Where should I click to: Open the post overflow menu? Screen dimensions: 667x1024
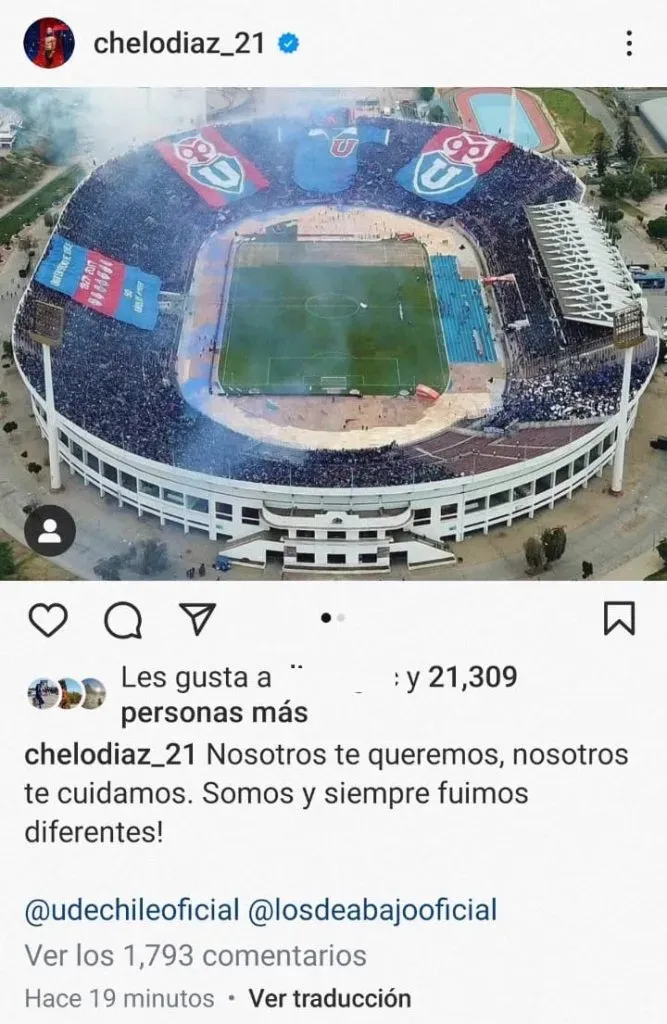tap(628, 43)
